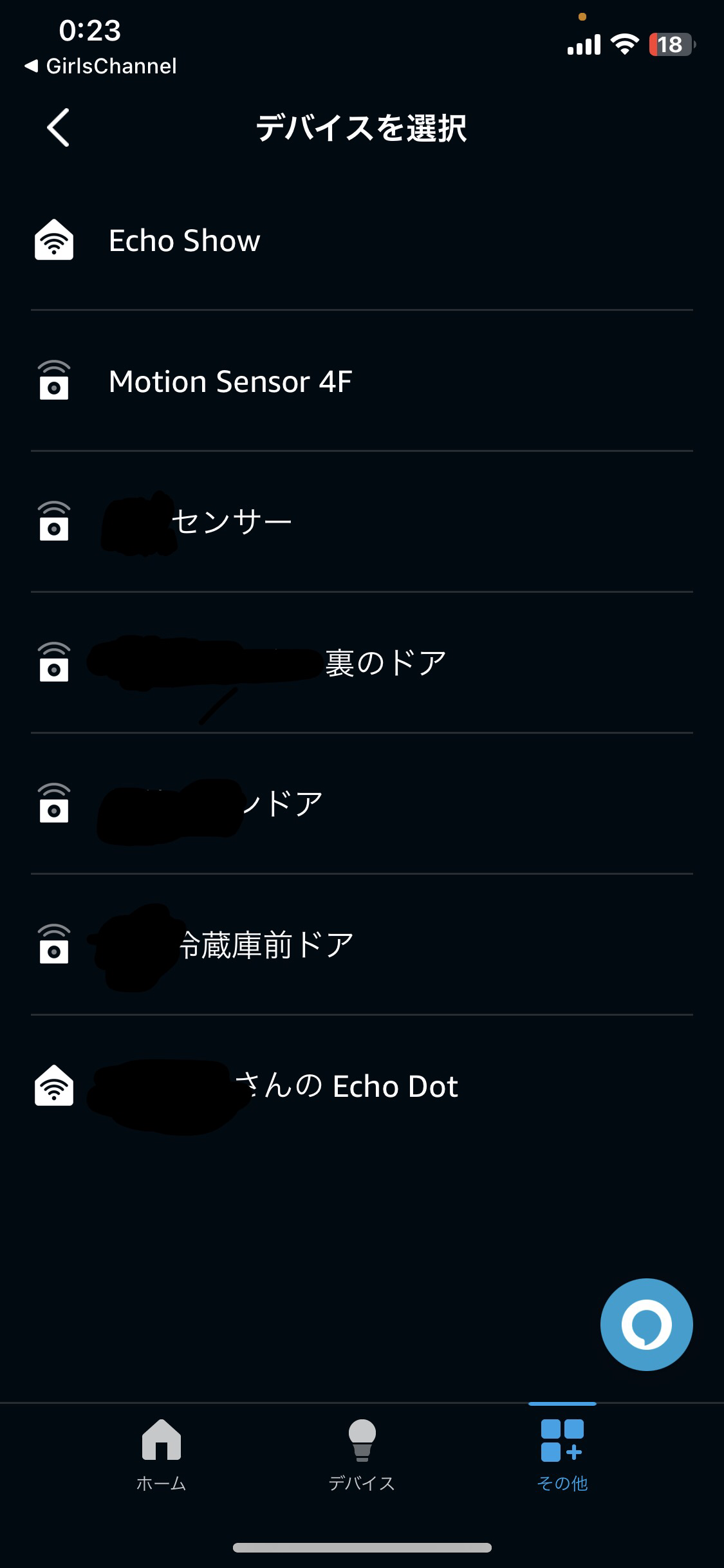Choose the さんの Echo Dot device
The width and height of the screenshot is (724, 1568).
coord(362,1086)
